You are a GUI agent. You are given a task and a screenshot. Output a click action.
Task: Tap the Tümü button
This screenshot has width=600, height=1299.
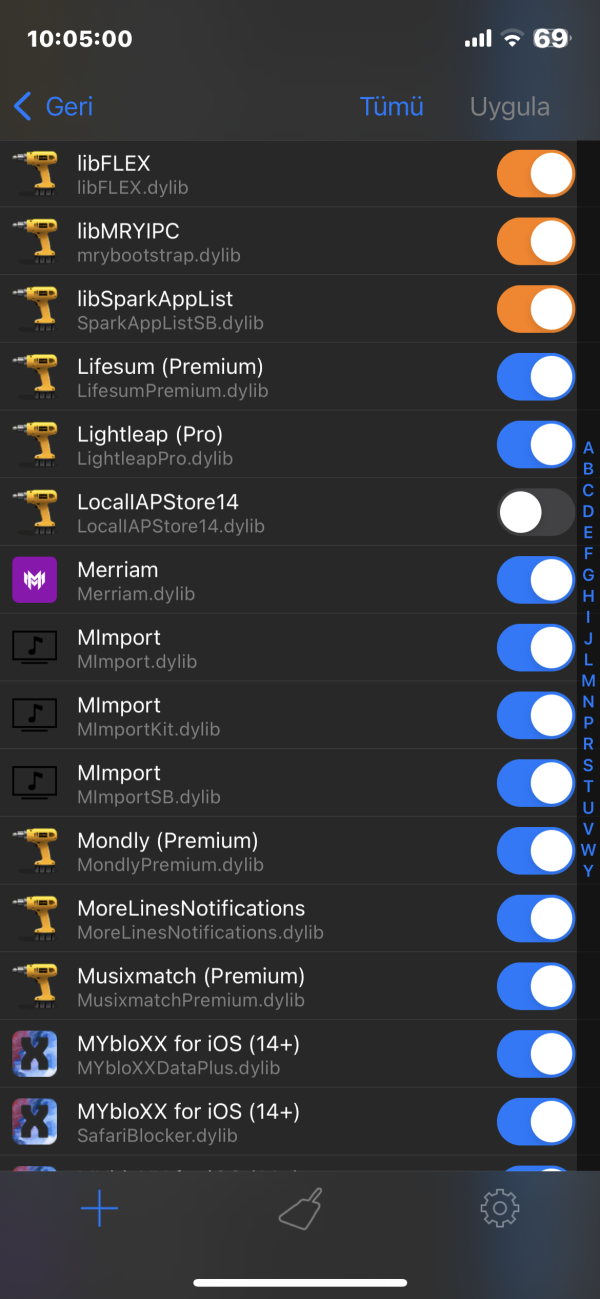point(392,107)
